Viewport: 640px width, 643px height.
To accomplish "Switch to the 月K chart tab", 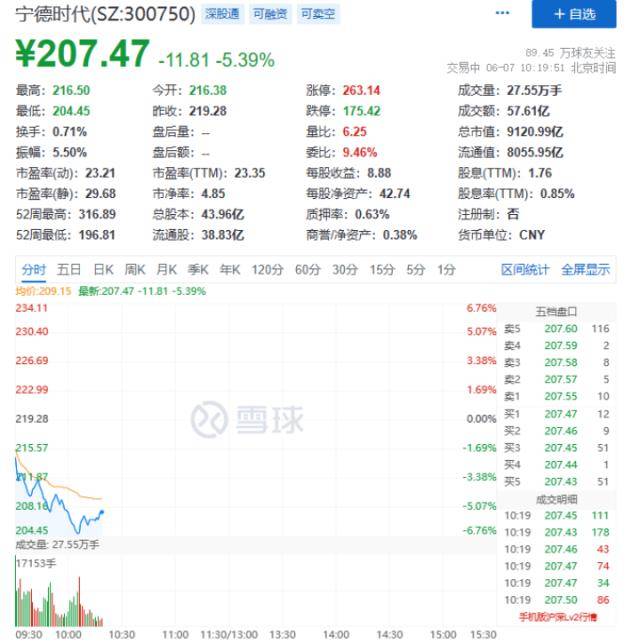I will 166,269.
